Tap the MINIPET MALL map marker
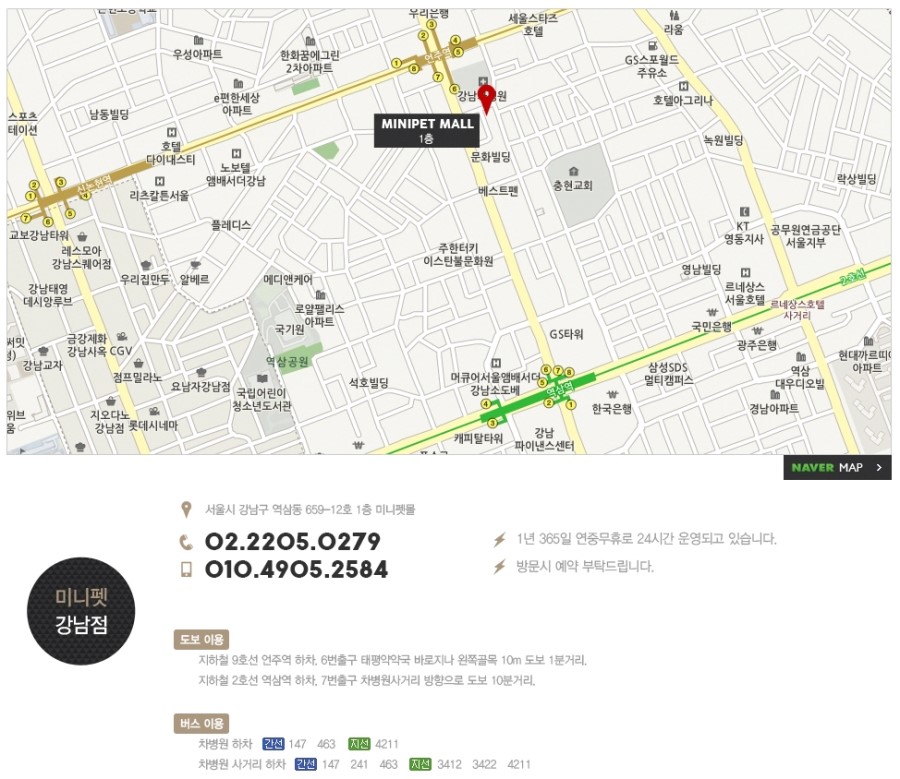Viewport: 900px width, 779px height. (488, 100)
